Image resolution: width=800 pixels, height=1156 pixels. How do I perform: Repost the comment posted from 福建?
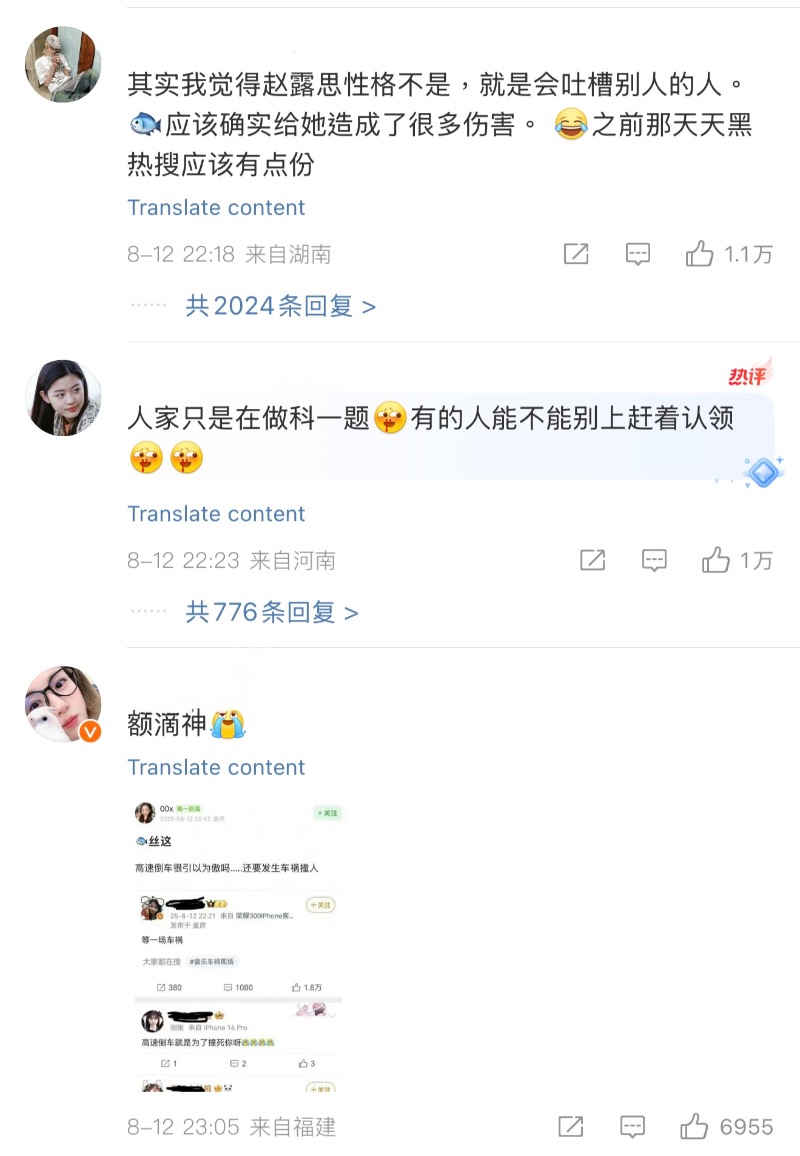click(x=571, y=1127)
